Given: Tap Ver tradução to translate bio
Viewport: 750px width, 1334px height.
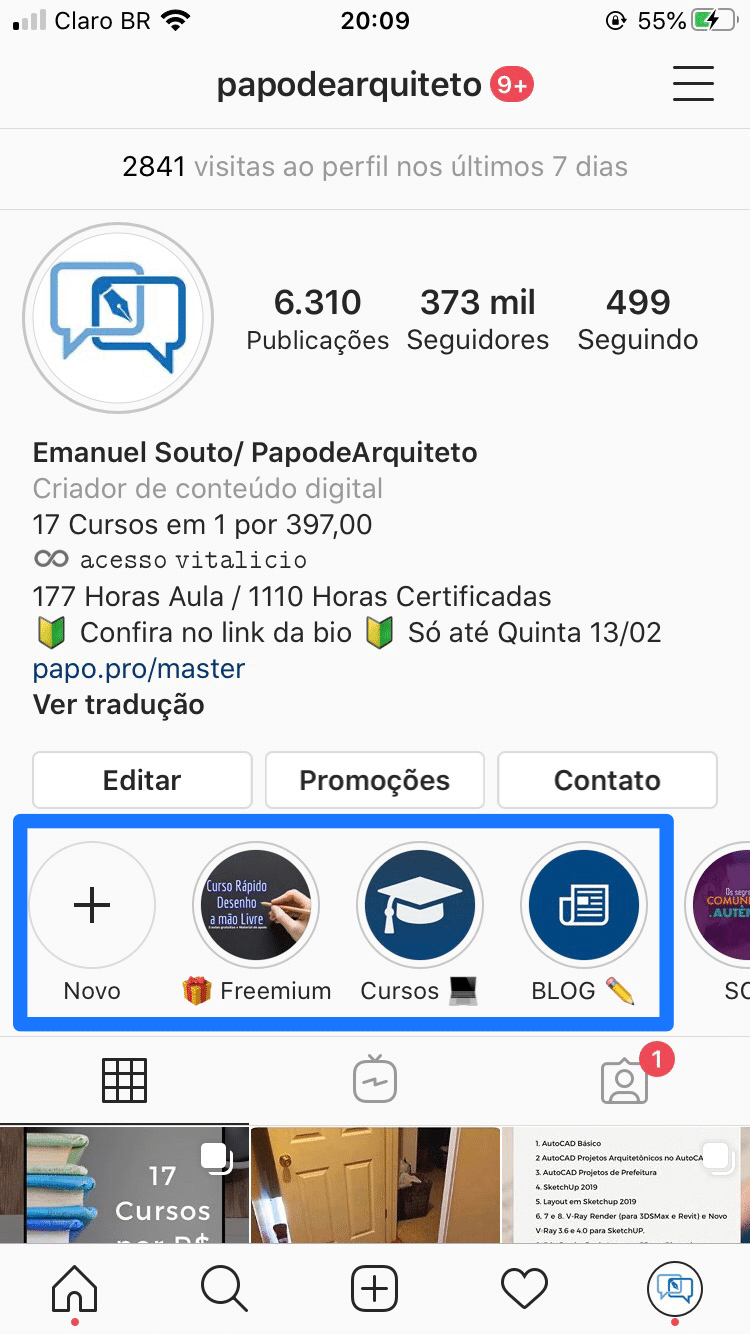Looking at the screenshot, I should (118, 704).
